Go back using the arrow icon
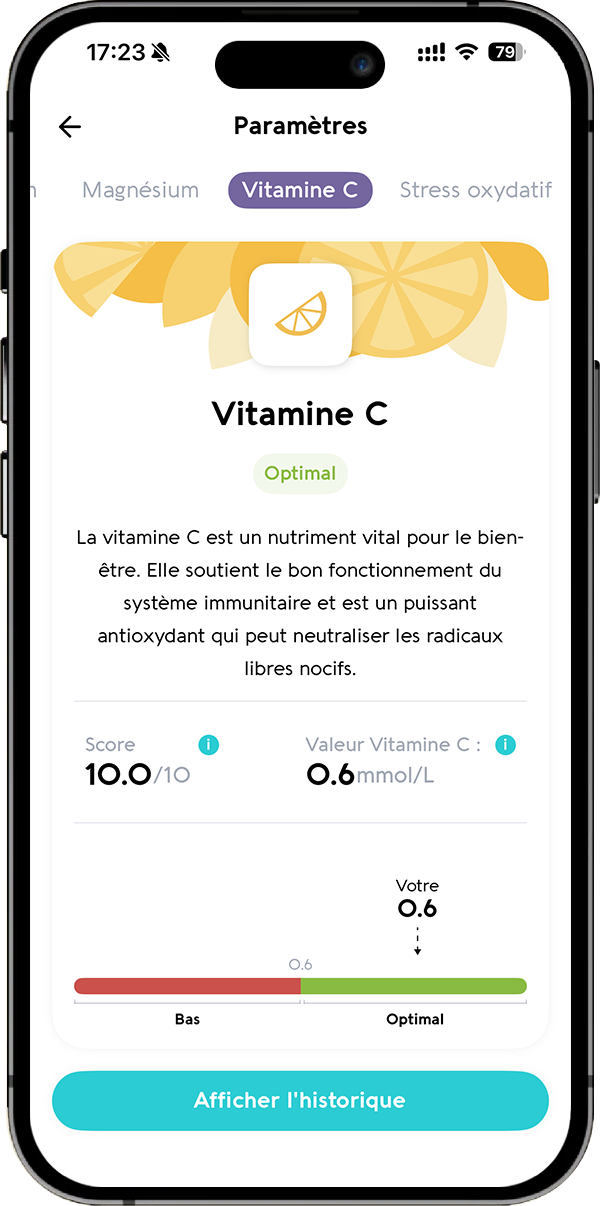 click(70, 126)
